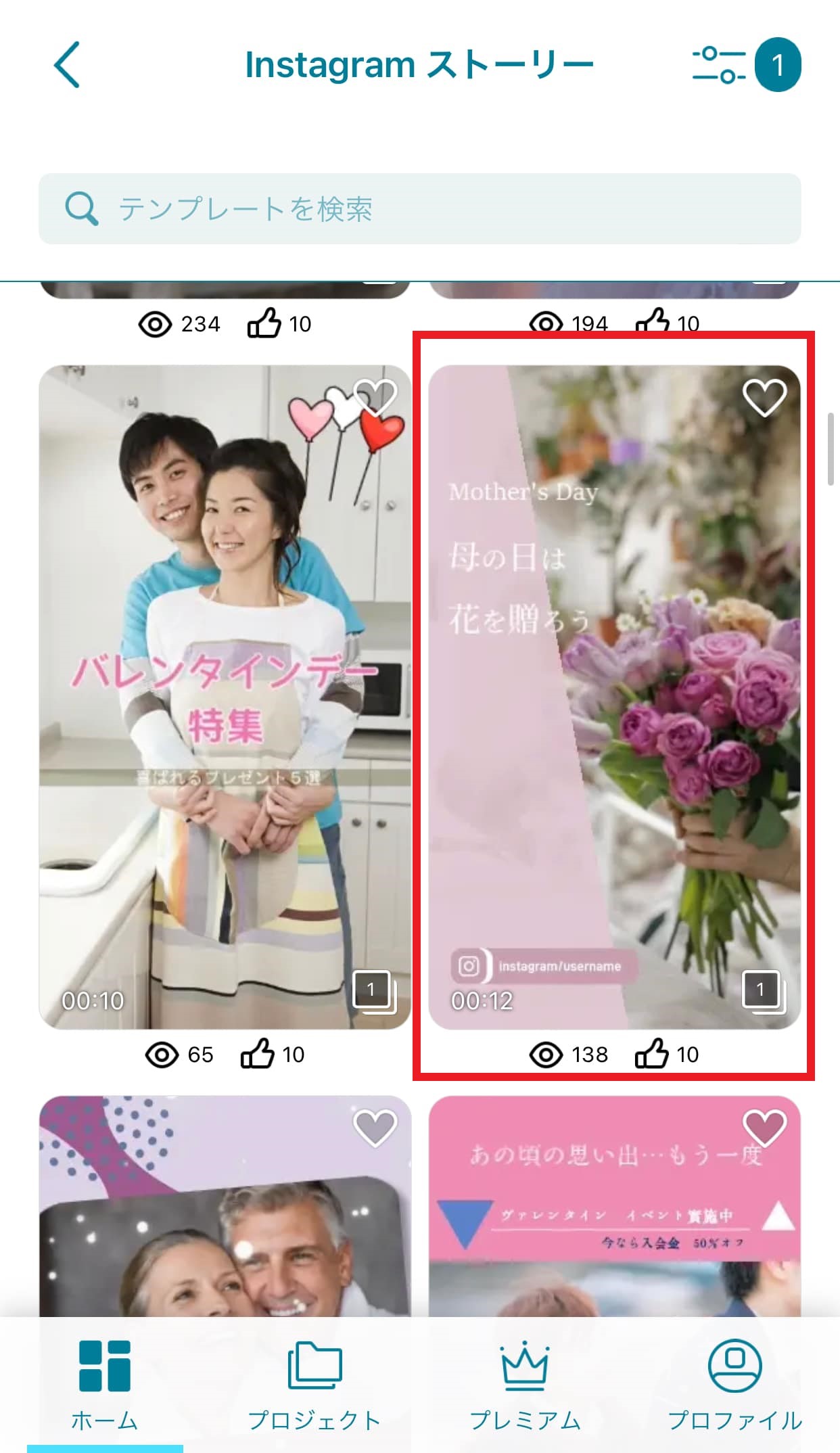Go back from Instagram ストーリー
The image size is (840, 1453).
[x=67, y=65]
